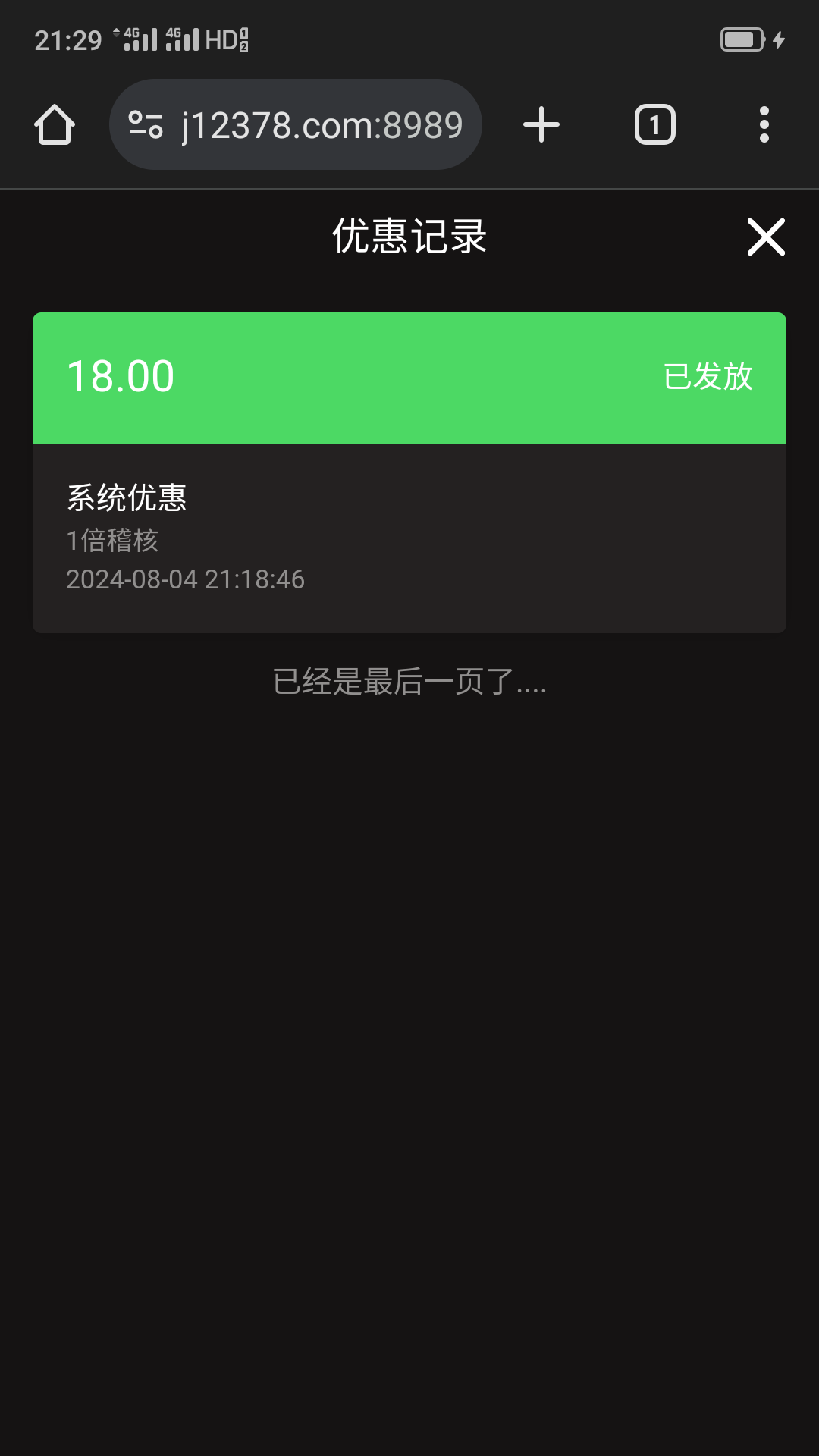Close the 优惠记录 page
This screenshot has width=819, height=1456.
(x=765, y=237)
